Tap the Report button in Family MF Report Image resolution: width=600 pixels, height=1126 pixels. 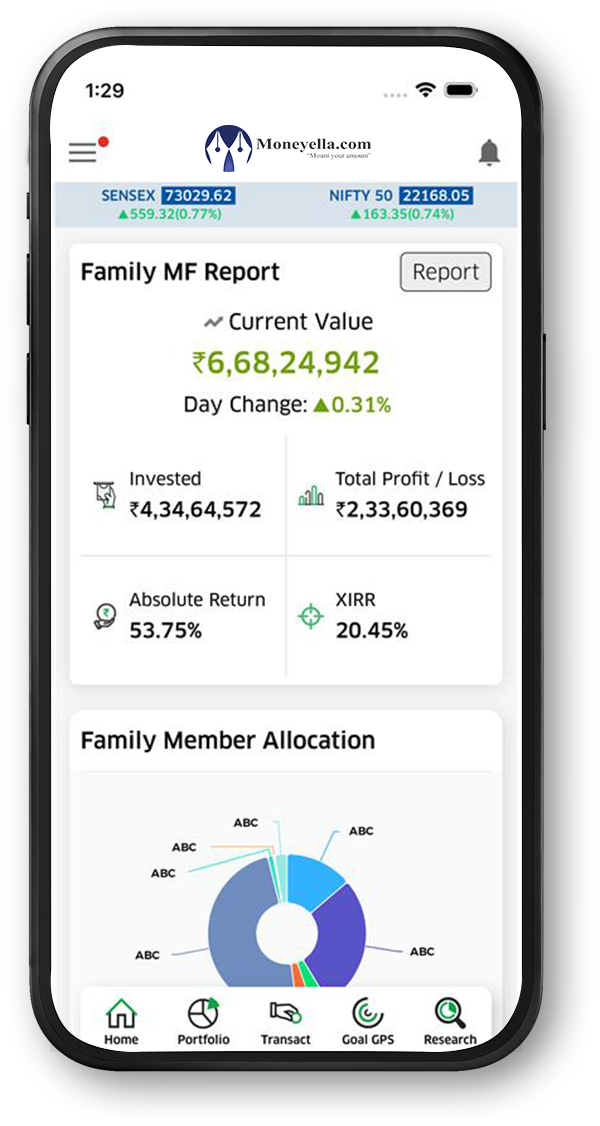[x=446, y=272]
